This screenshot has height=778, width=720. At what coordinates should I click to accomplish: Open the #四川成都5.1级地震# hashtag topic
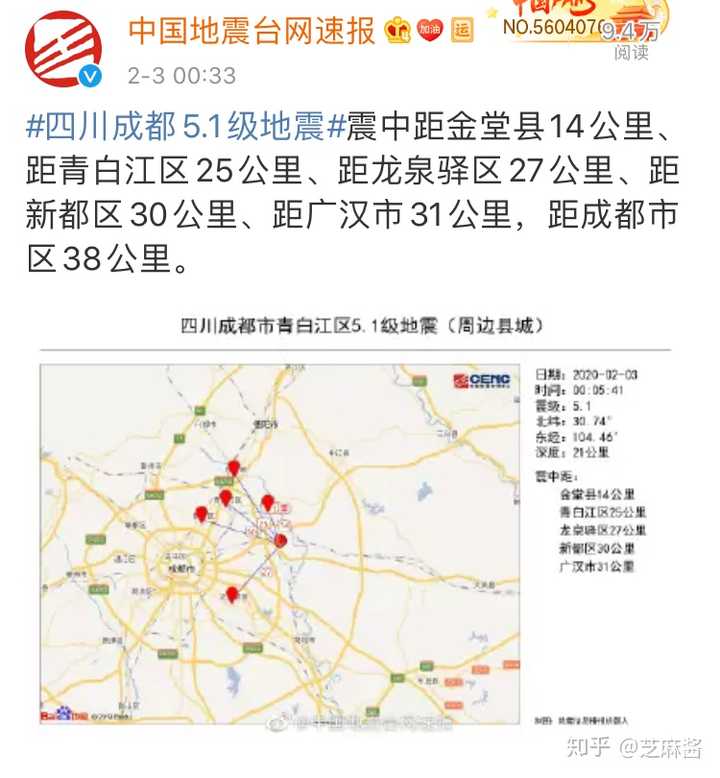pos(185,128)
